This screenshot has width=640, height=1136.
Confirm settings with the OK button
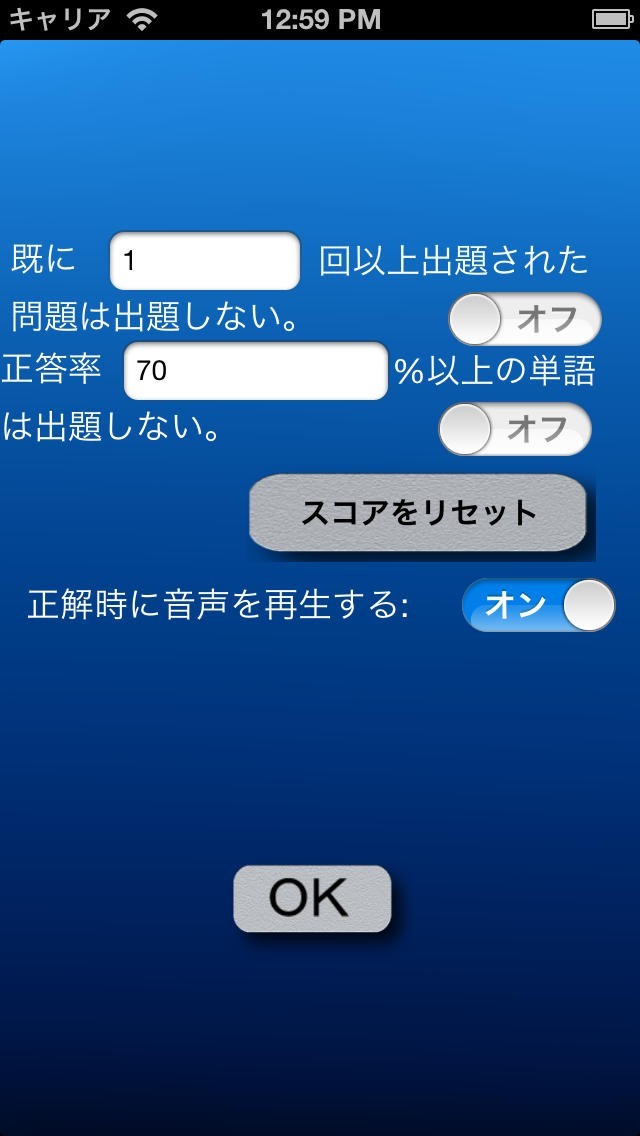tap(311, 899)
